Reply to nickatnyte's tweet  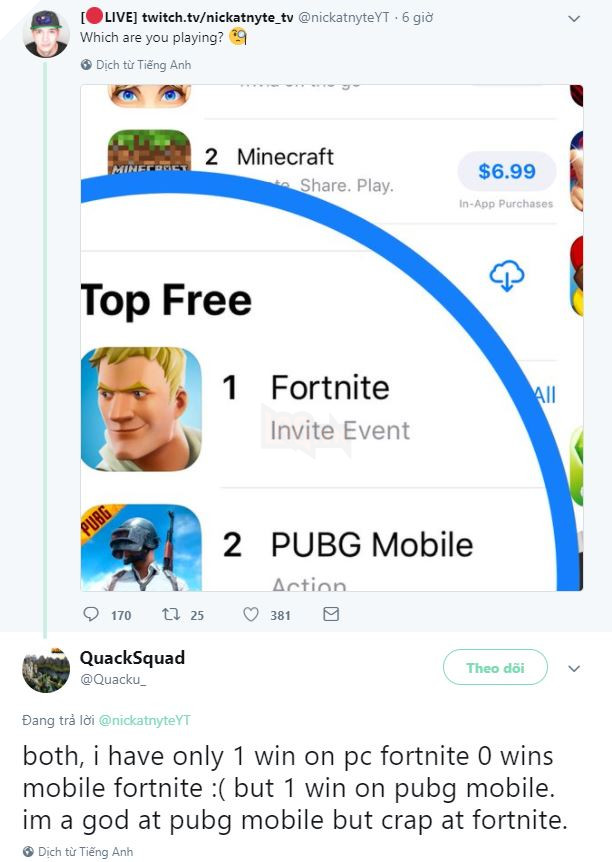click(x=92, y=614)
